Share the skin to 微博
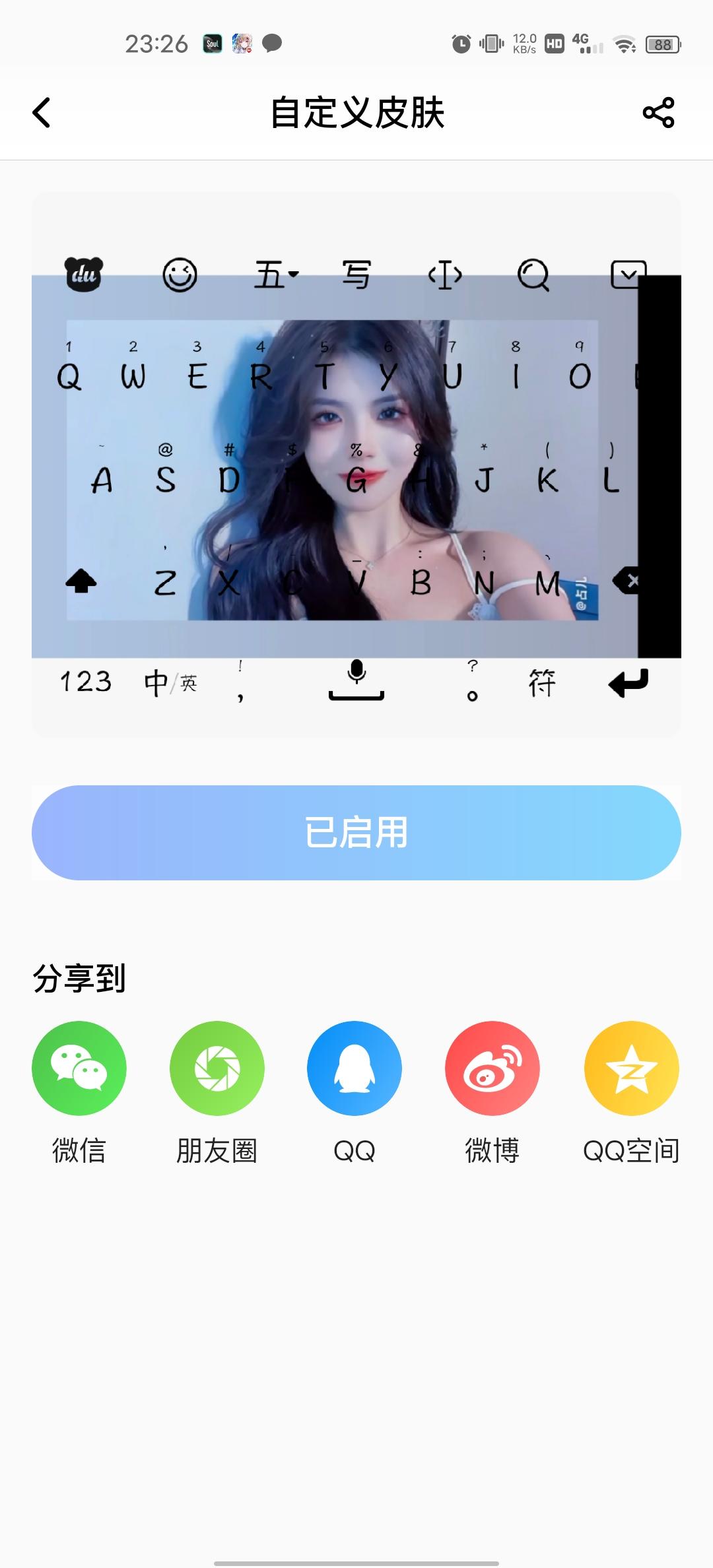Image resolution: width=713 pixels, height=1568 pixels. [492, 1068]
